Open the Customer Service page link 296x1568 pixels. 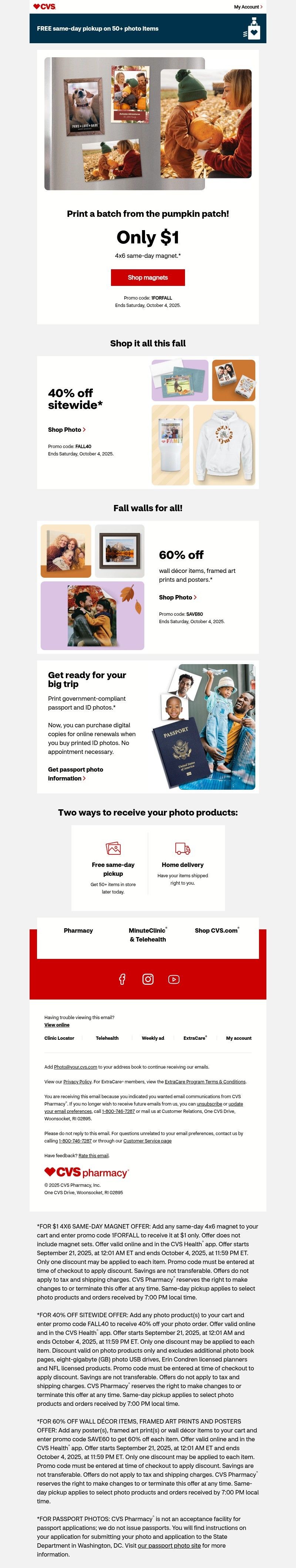pos(147,1141)
